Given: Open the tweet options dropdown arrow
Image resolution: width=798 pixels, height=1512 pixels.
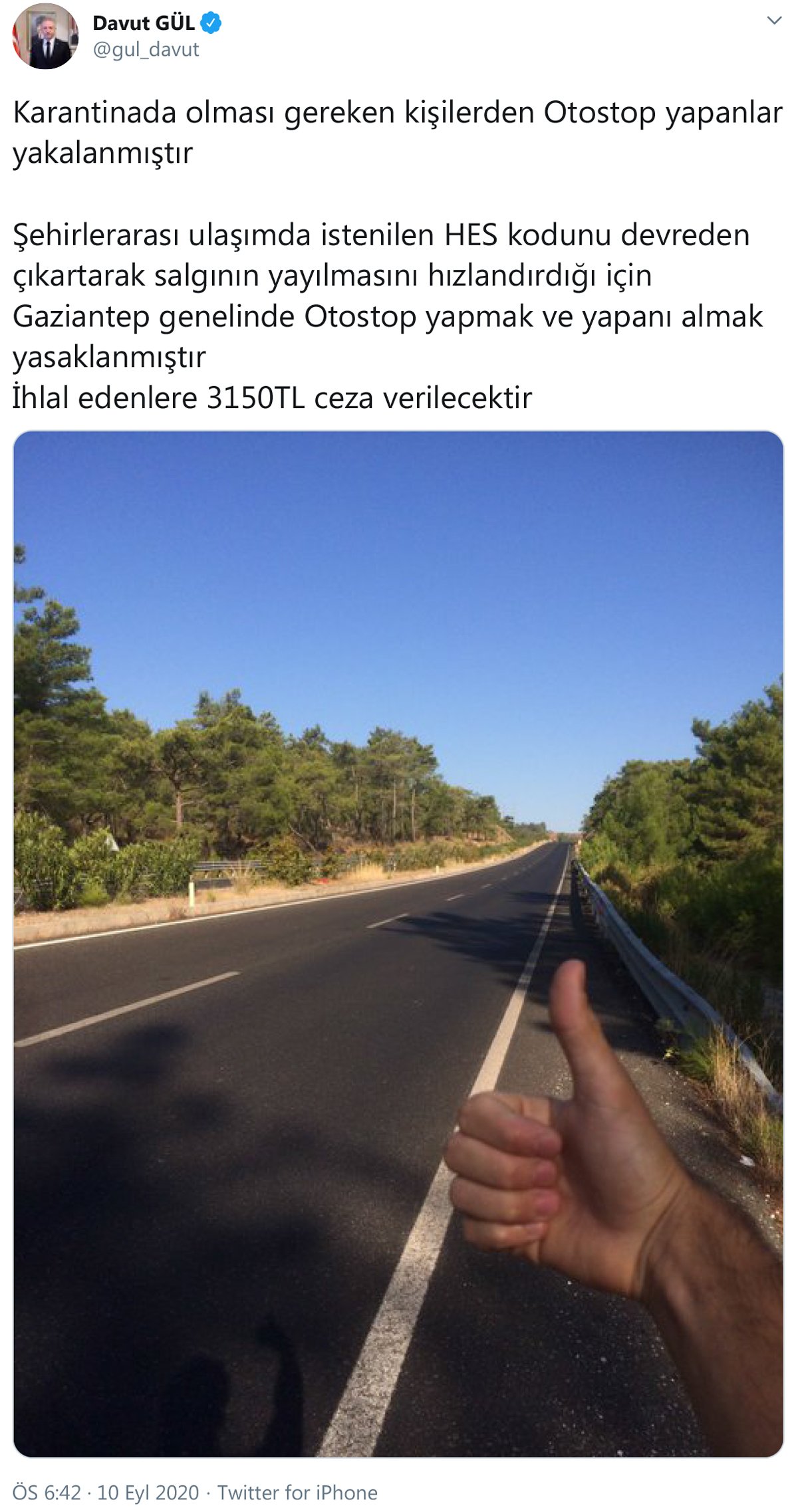Looking at the screenshot, I should 774,21.
